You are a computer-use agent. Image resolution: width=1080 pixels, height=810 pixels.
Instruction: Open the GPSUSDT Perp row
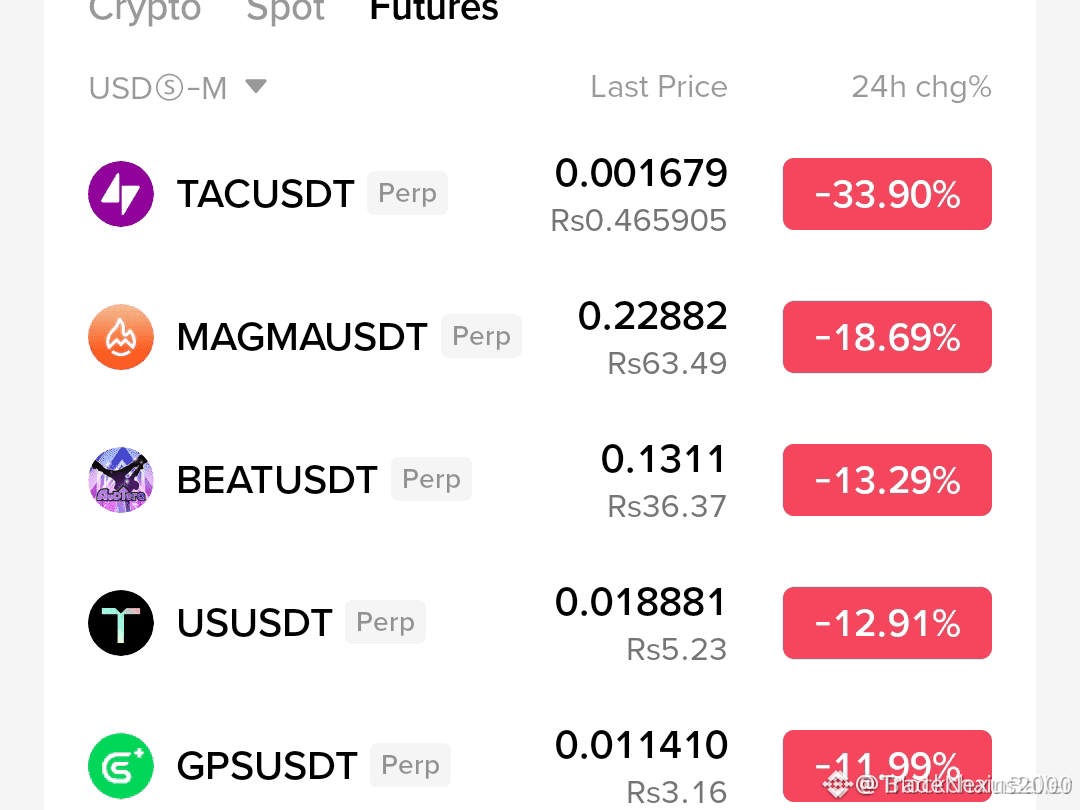click(540, 765)
